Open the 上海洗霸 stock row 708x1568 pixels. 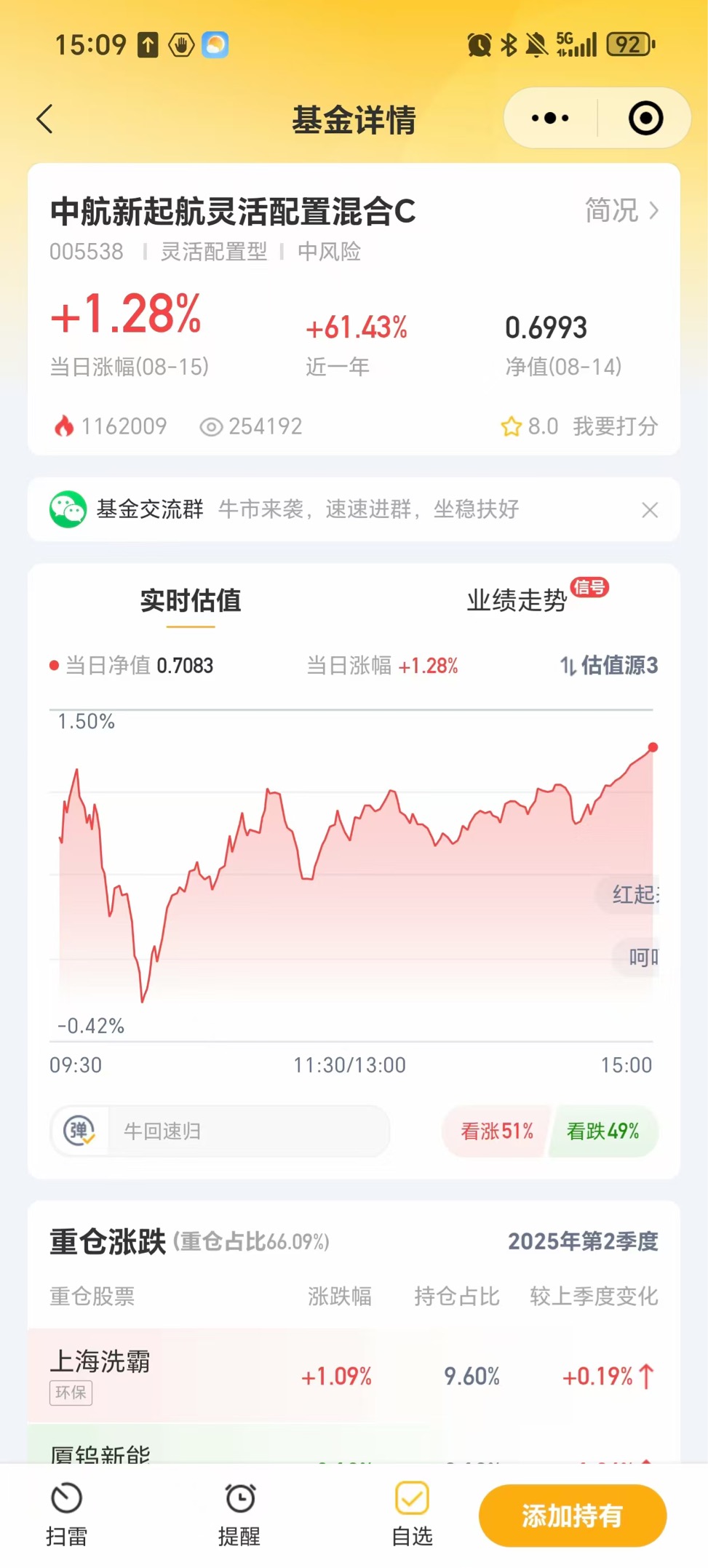(354, 1375)
